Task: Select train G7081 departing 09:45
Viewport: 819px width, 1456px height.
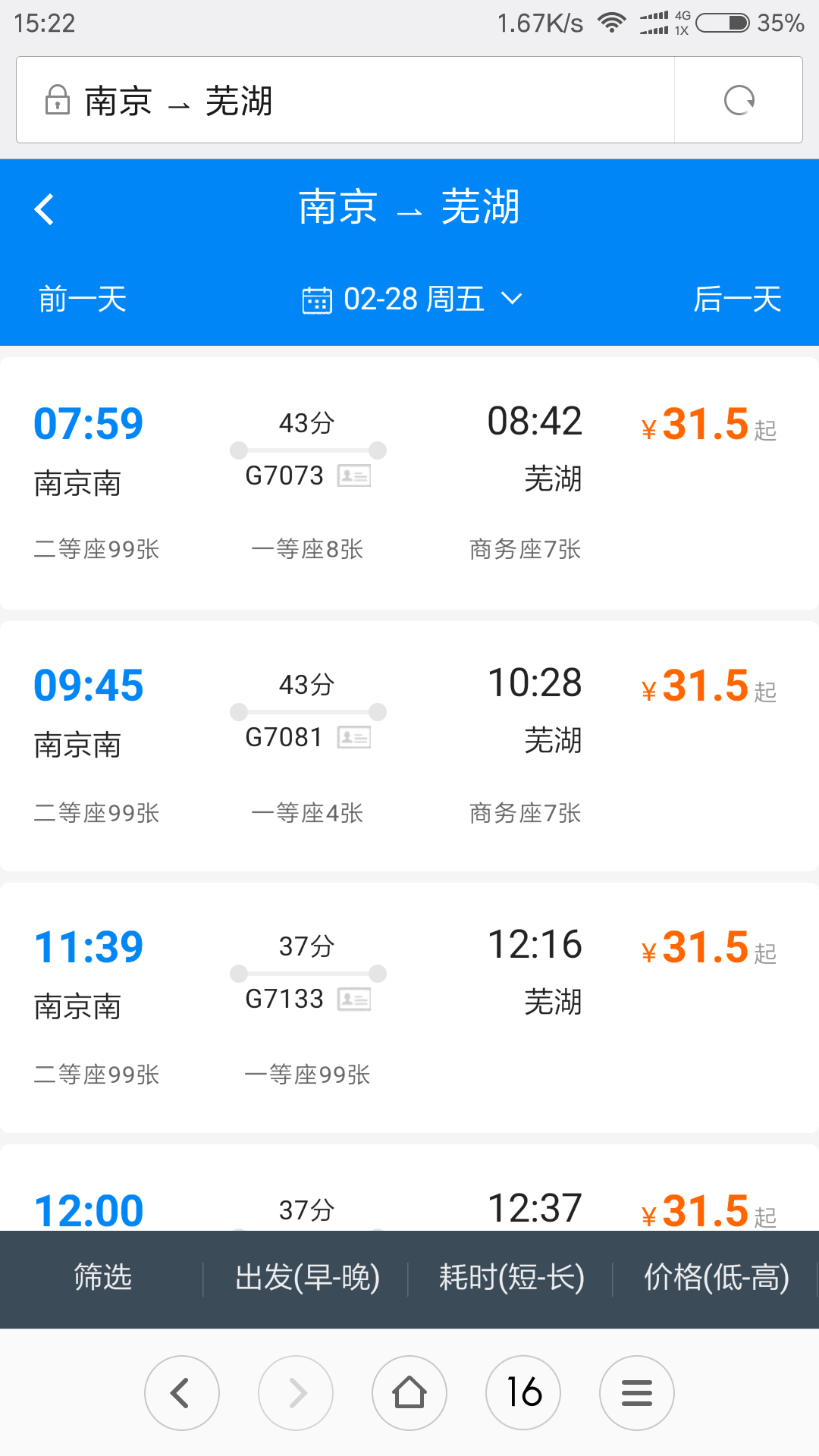Action: pos(409,746)
